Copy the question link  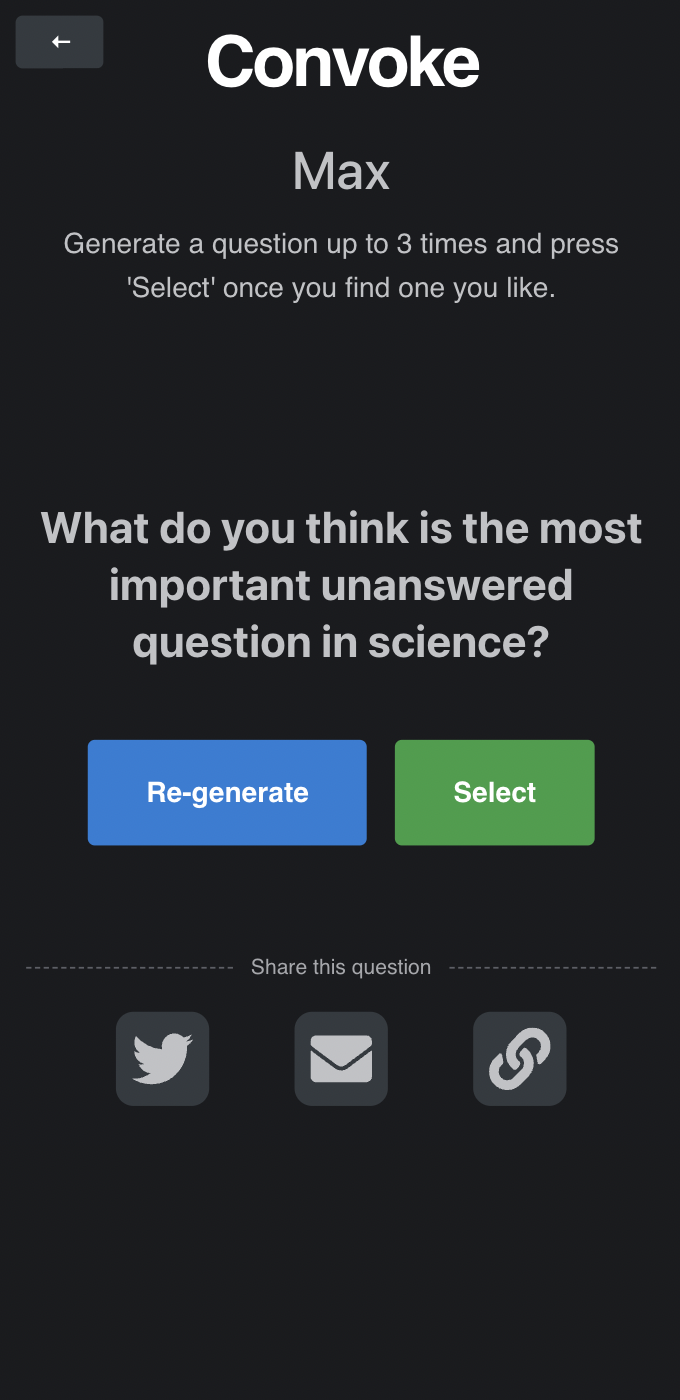(519, 1058)
